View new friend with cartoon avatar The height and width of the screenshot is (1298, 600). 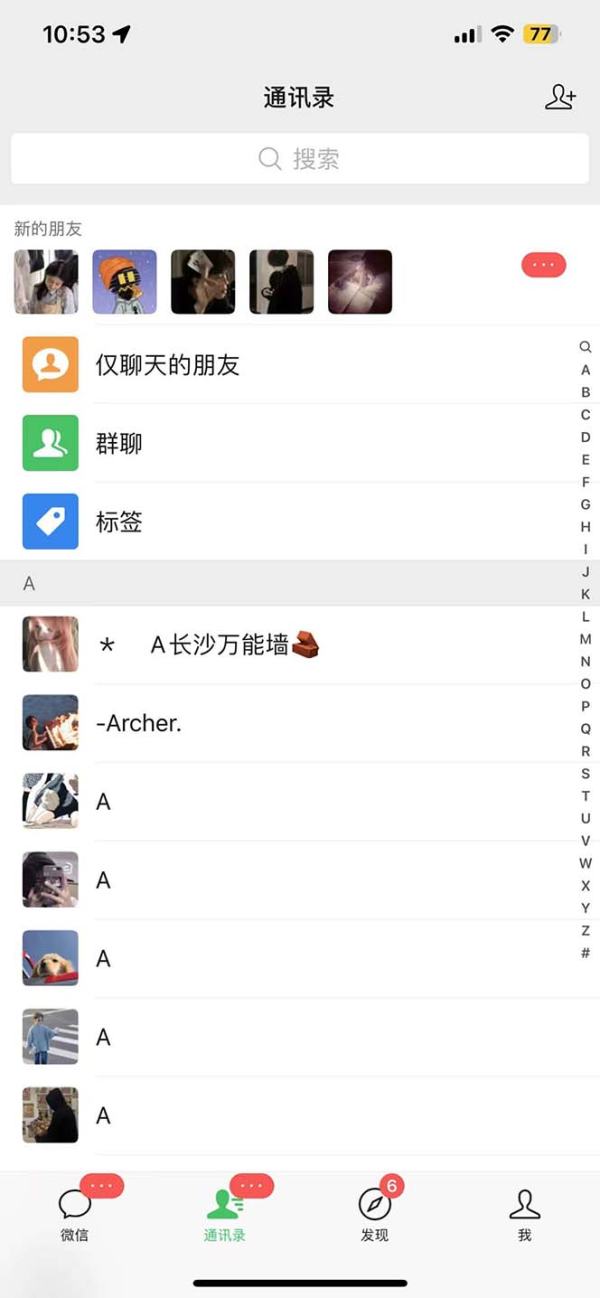(125, 282)
